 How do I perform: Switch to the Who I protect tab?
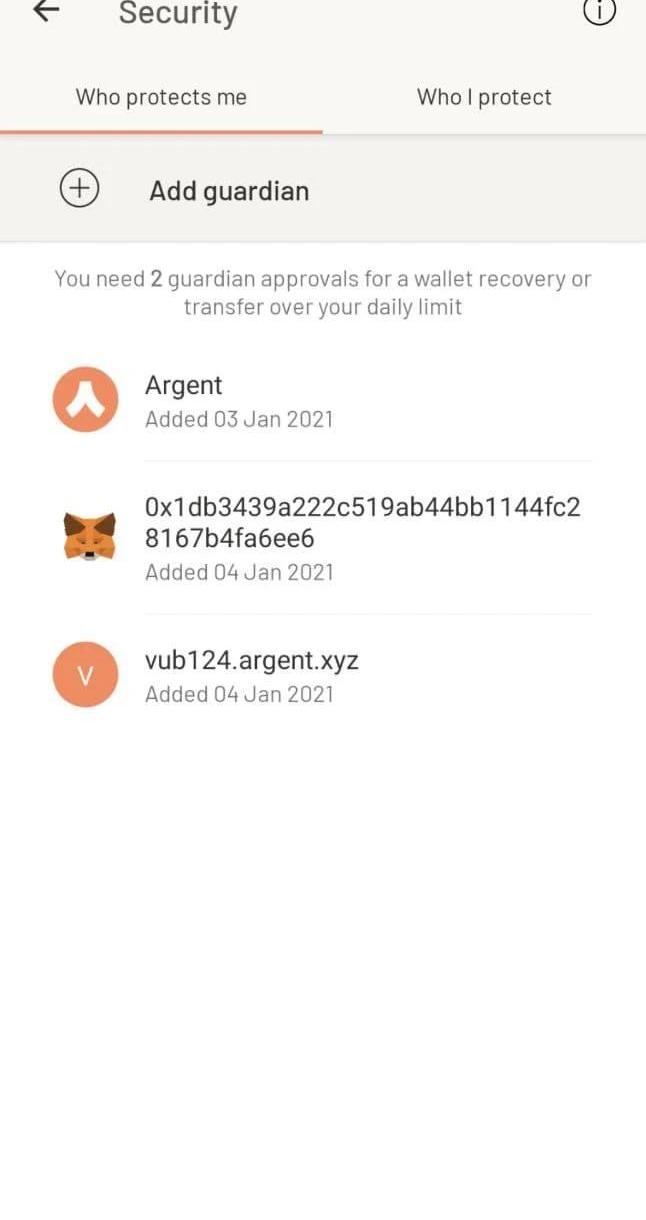[484, 97]
